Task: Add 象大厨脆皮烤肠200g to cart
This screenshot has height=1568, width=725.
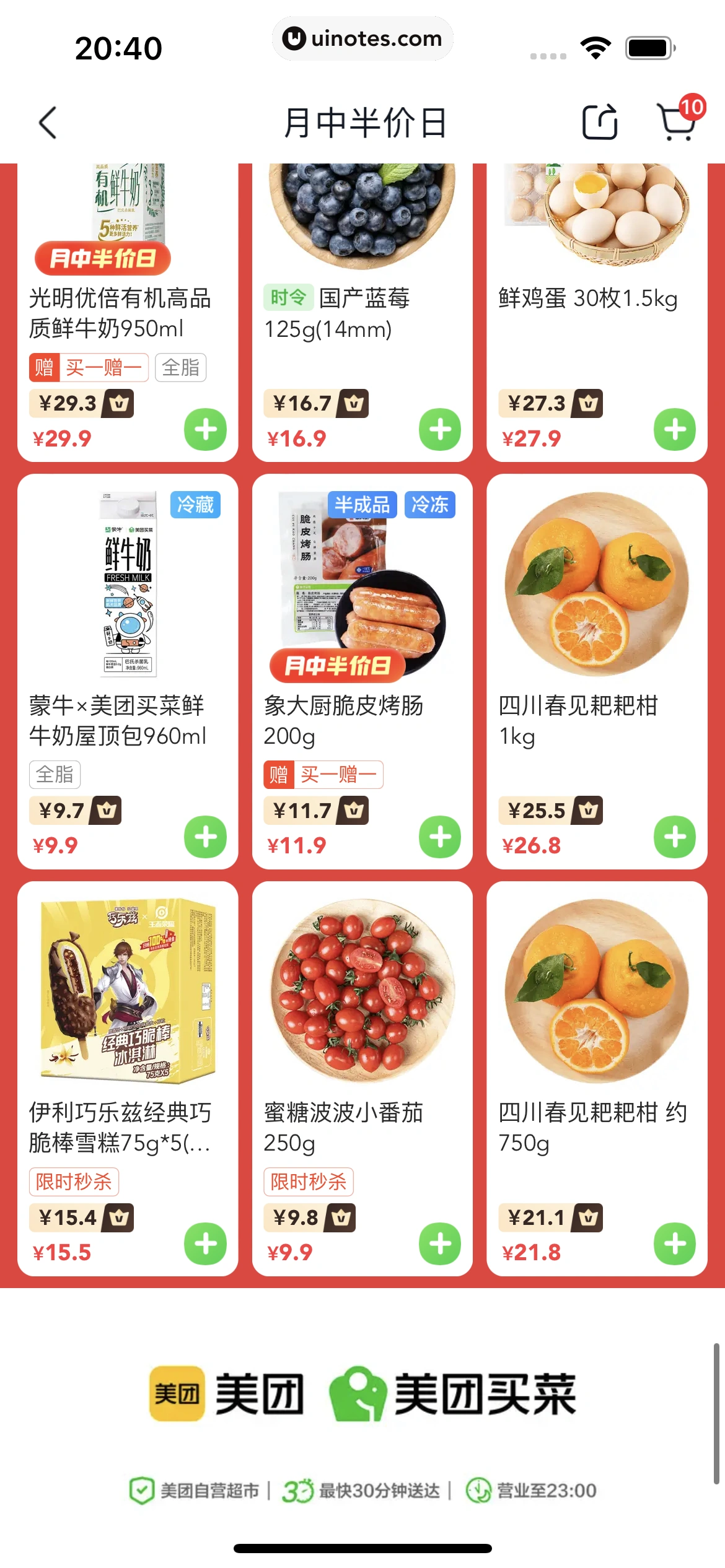Action: [440, 837]
